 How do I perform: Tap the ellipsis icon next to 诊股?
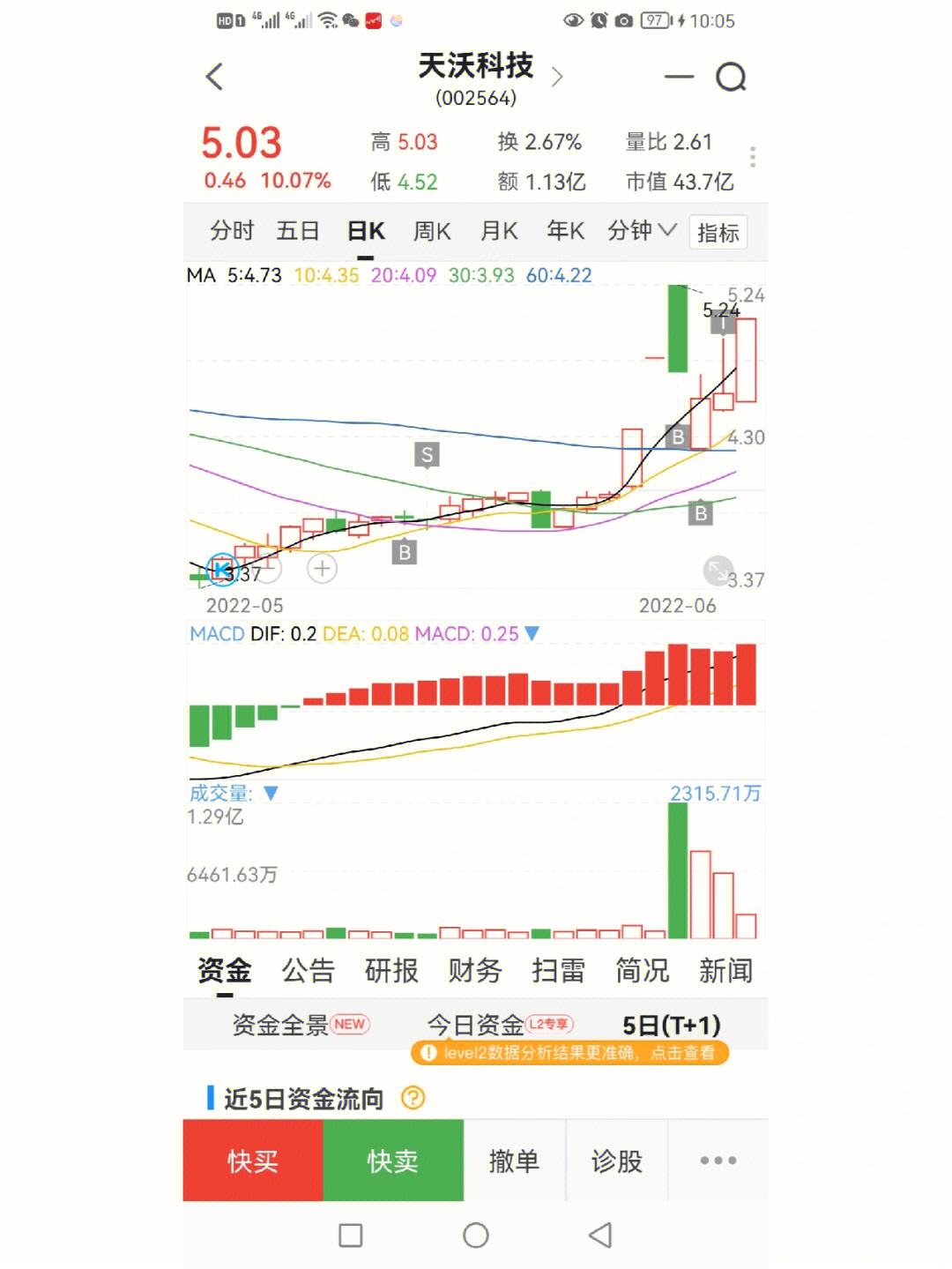tap(719, 1161)
